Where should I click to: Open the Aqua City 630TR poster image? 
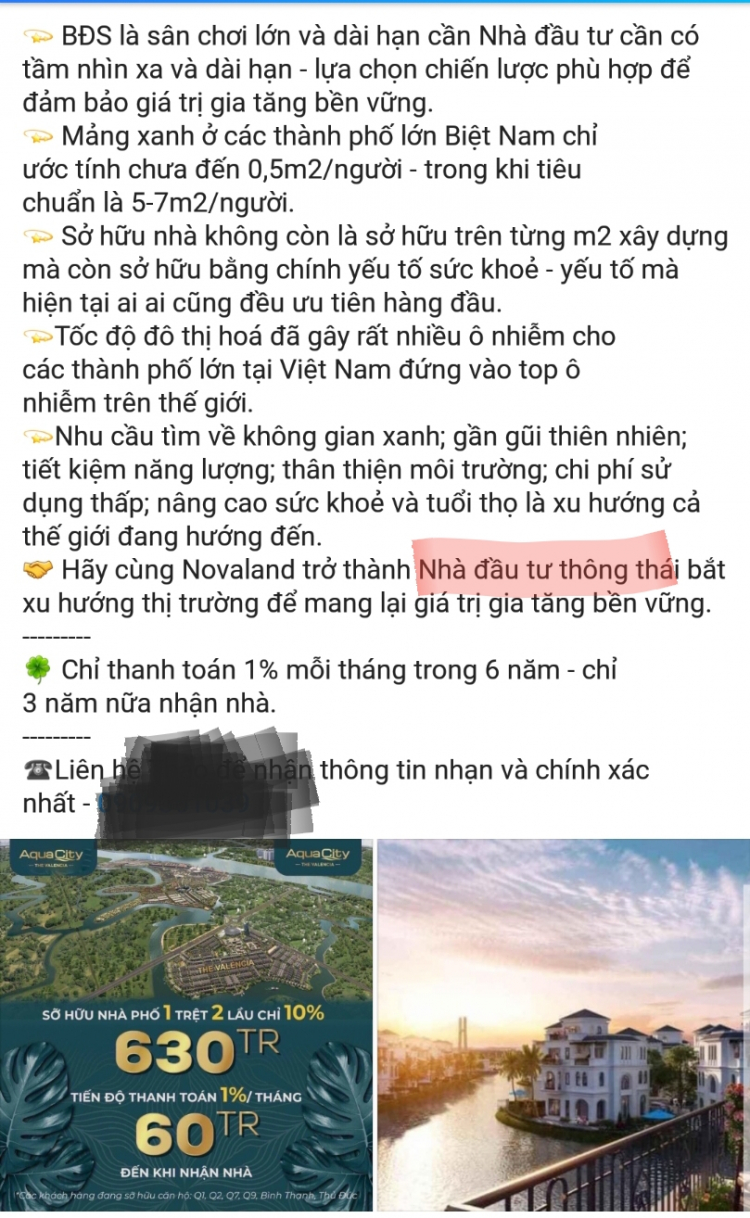click(x=186, y=1025)
